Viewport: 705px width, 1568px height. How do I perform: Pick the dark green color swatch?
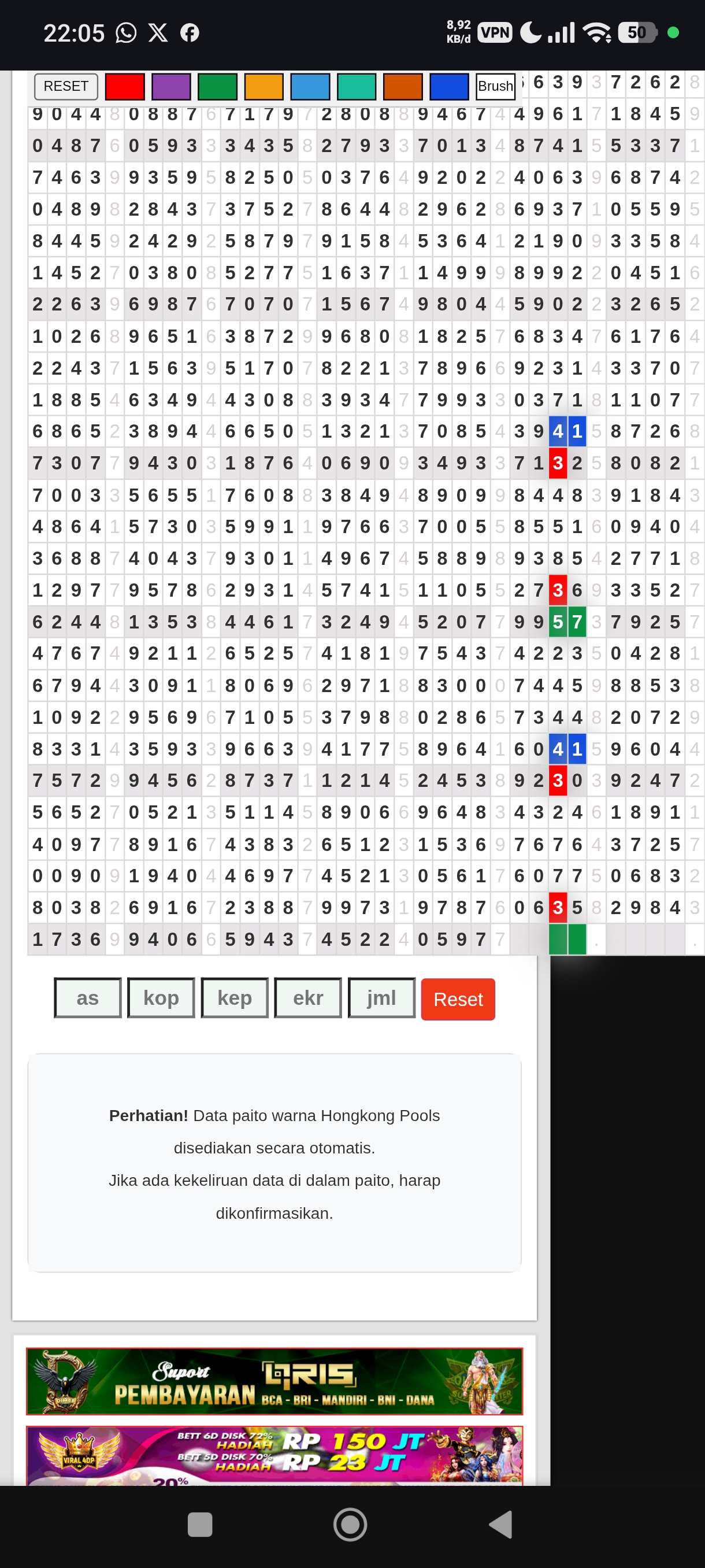click(217, 86)
